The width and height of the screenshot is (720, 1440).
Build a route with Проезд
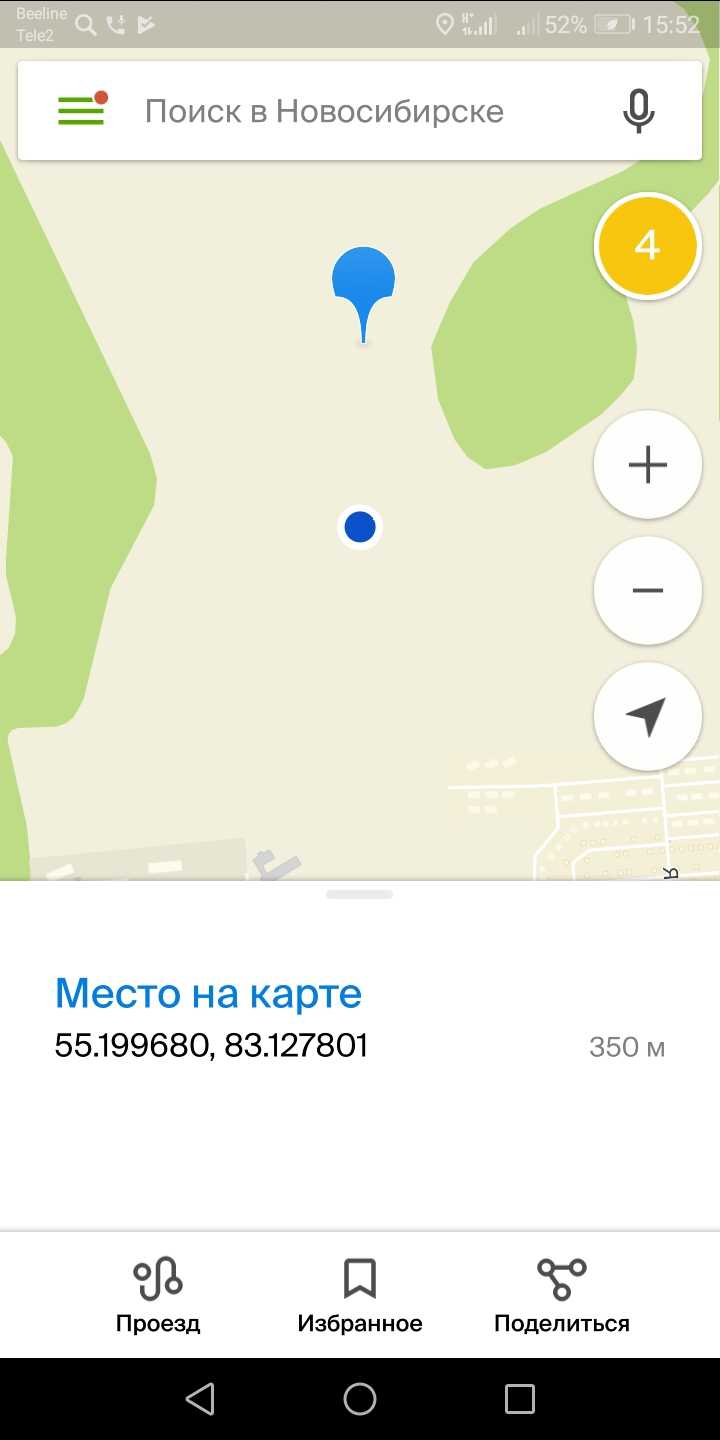coord(158,1296)
